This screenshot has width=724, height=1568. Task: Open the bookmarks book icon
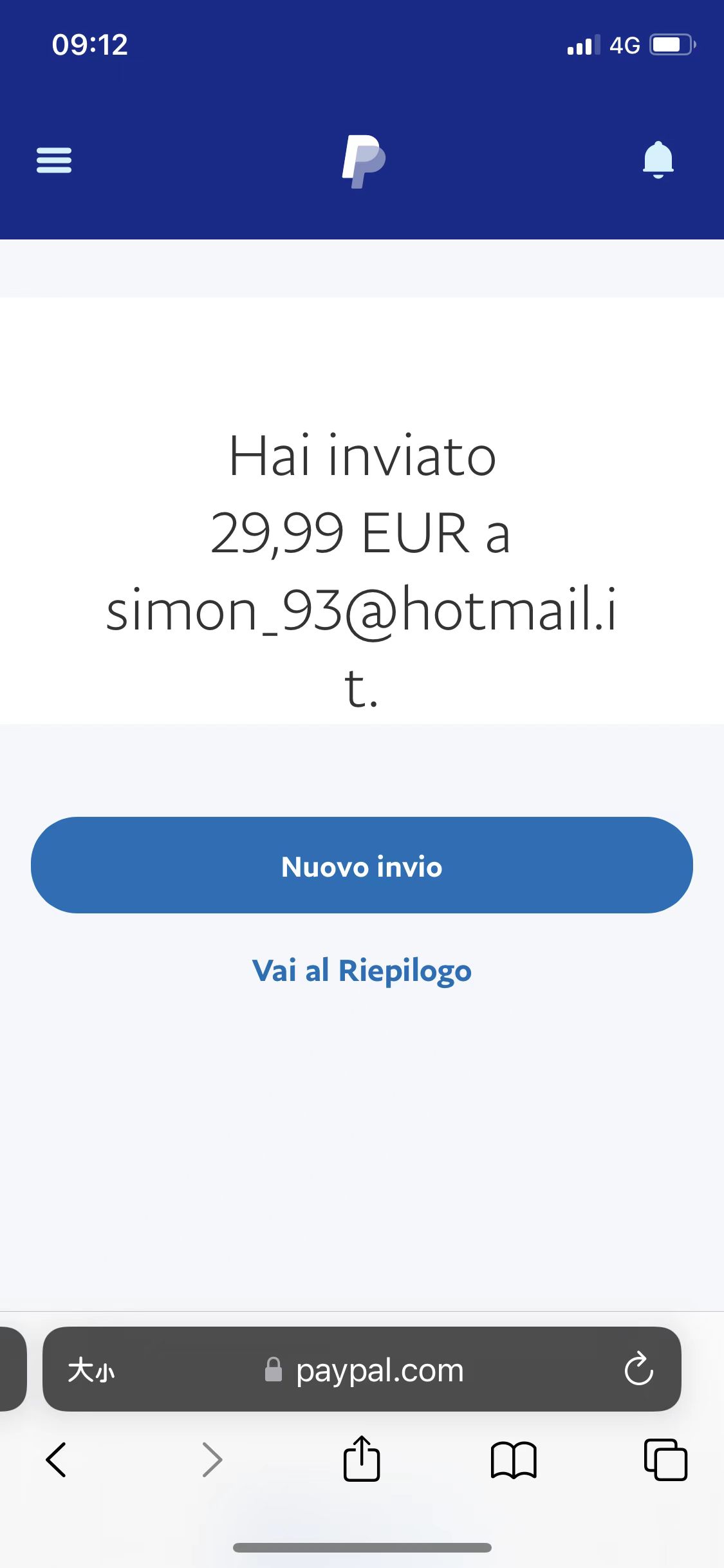point(513,1460)
